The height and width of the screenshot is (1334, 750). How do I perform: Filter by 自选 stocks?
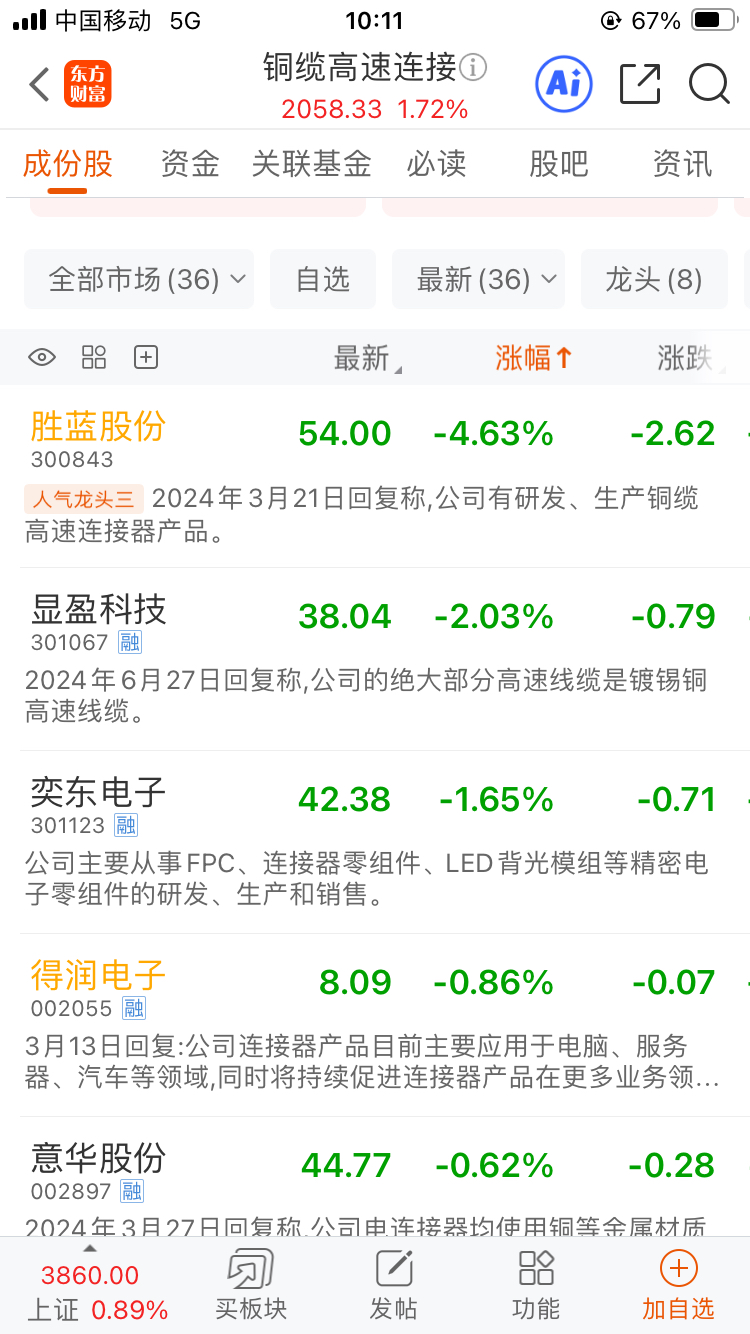(323, 279)
